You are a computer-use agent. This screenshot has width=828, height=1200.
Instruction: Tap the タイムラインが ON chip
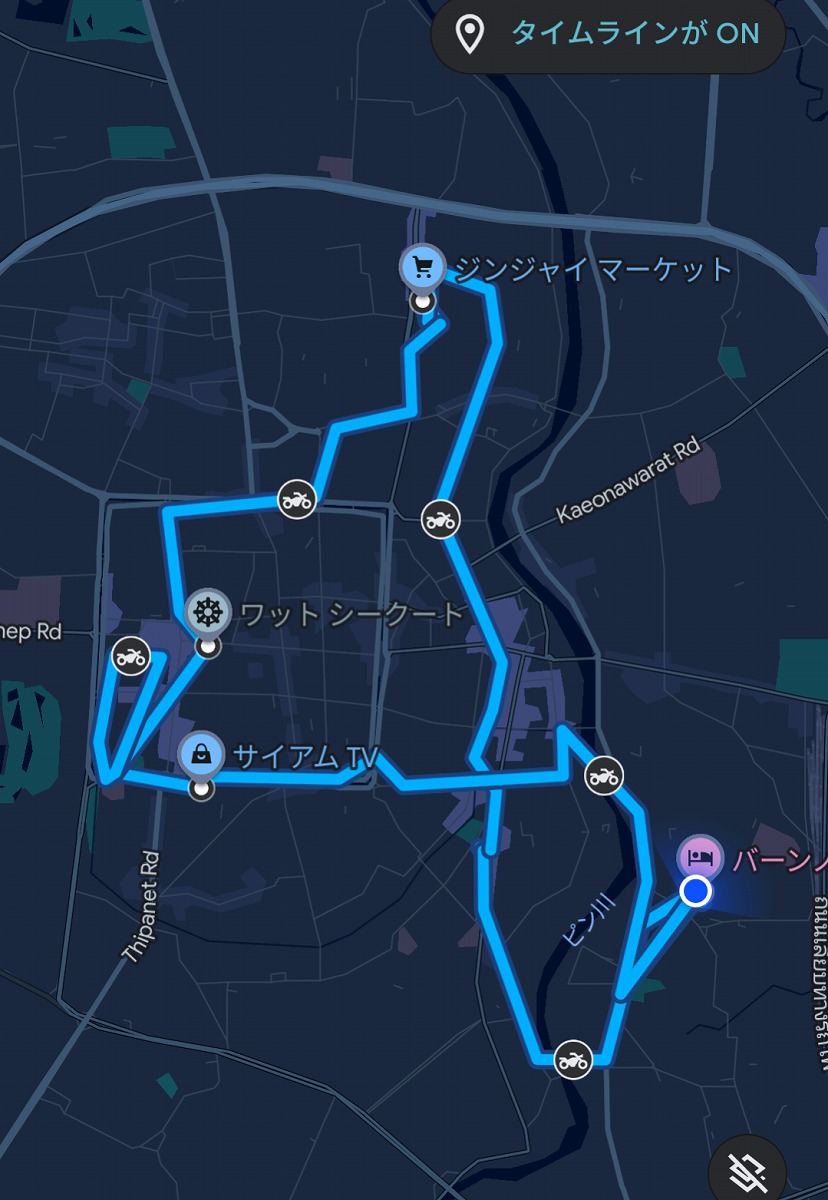[x=607, y=35]
